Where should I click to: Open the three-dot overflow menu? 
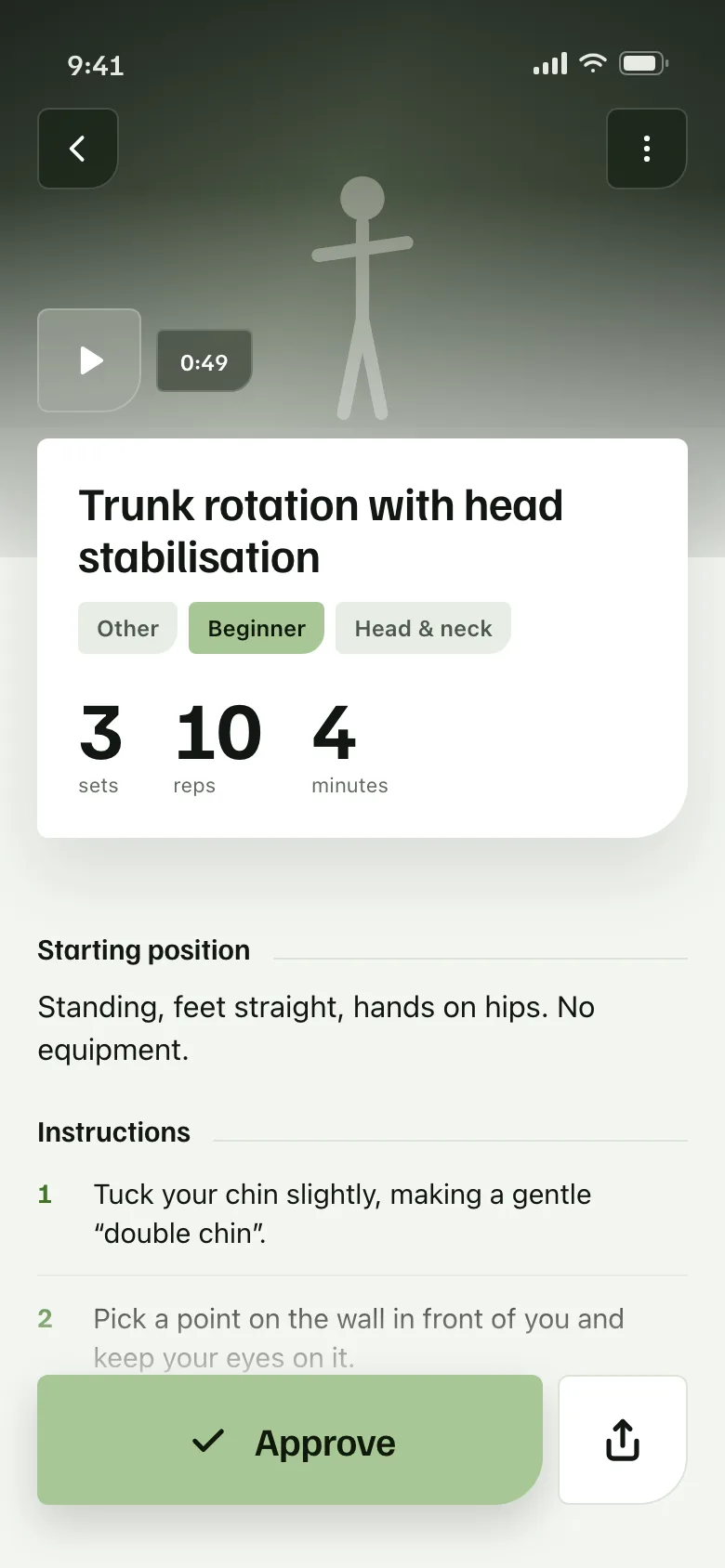[x=647, y=149]
